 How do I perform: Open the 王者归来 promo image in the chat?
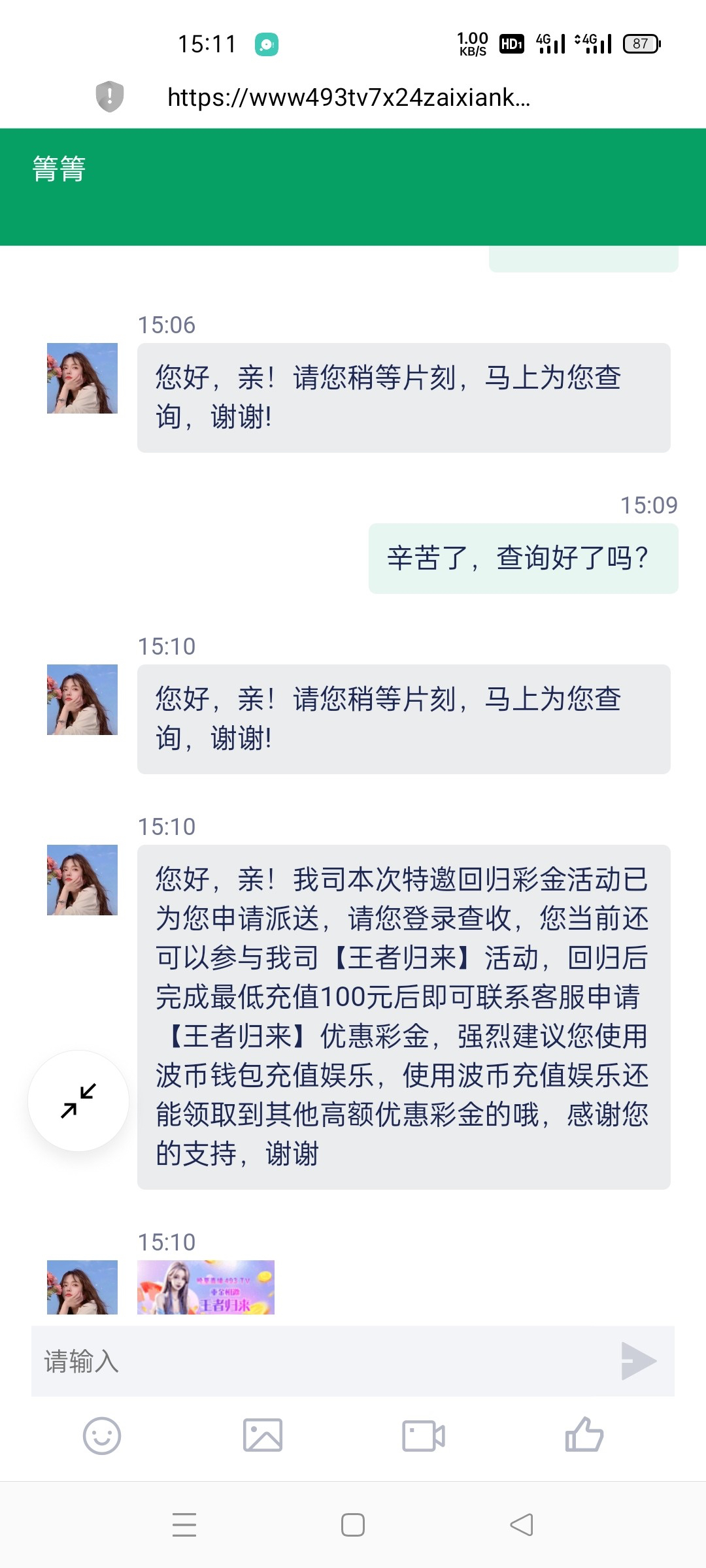pos(206,1287)
